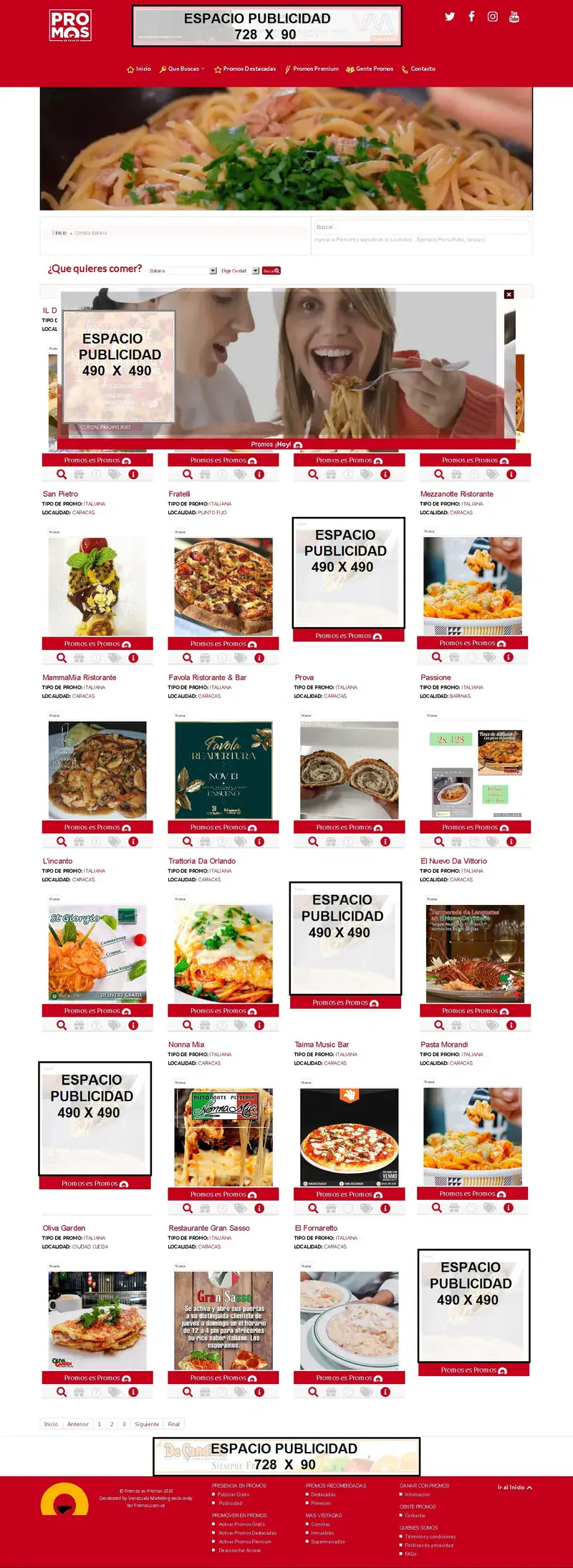The width and height of the screenshot is (573, 1568).
Task: Go to Inicio in top navigation
Action: pos(139,69)
